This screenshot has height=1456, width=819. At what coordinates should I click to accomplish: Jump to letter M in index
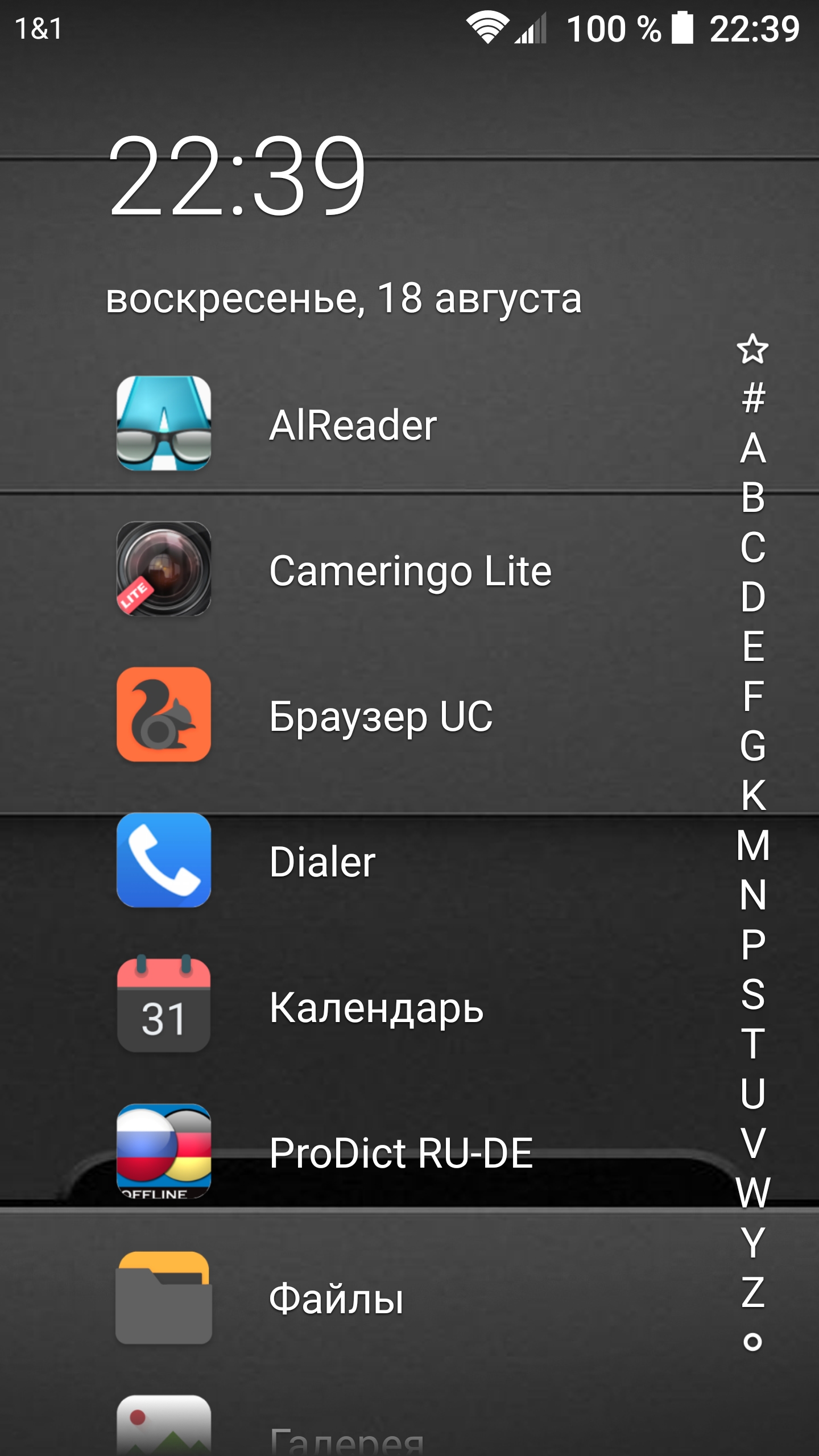752,845
